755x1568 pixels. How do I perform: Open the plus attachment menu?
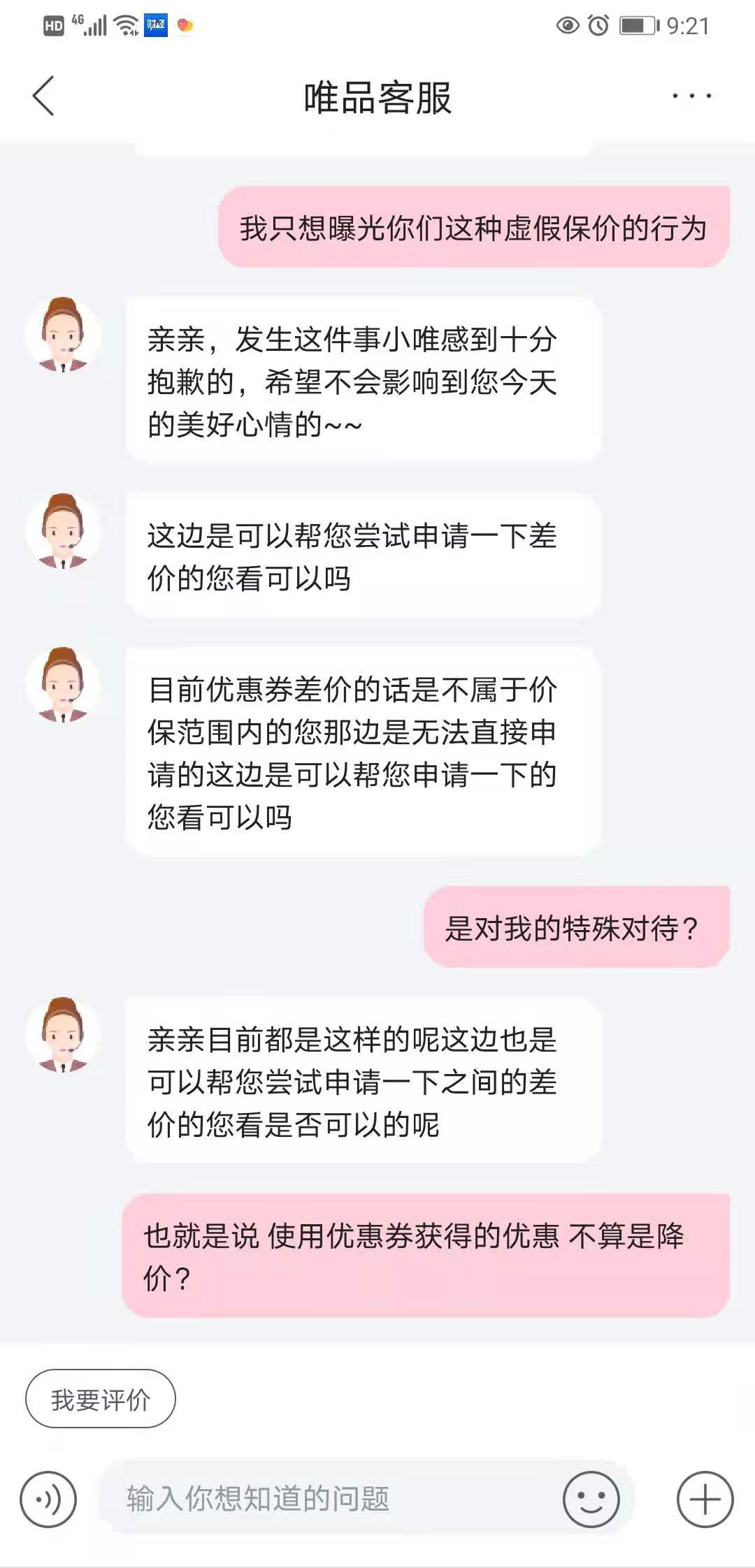705,1500
